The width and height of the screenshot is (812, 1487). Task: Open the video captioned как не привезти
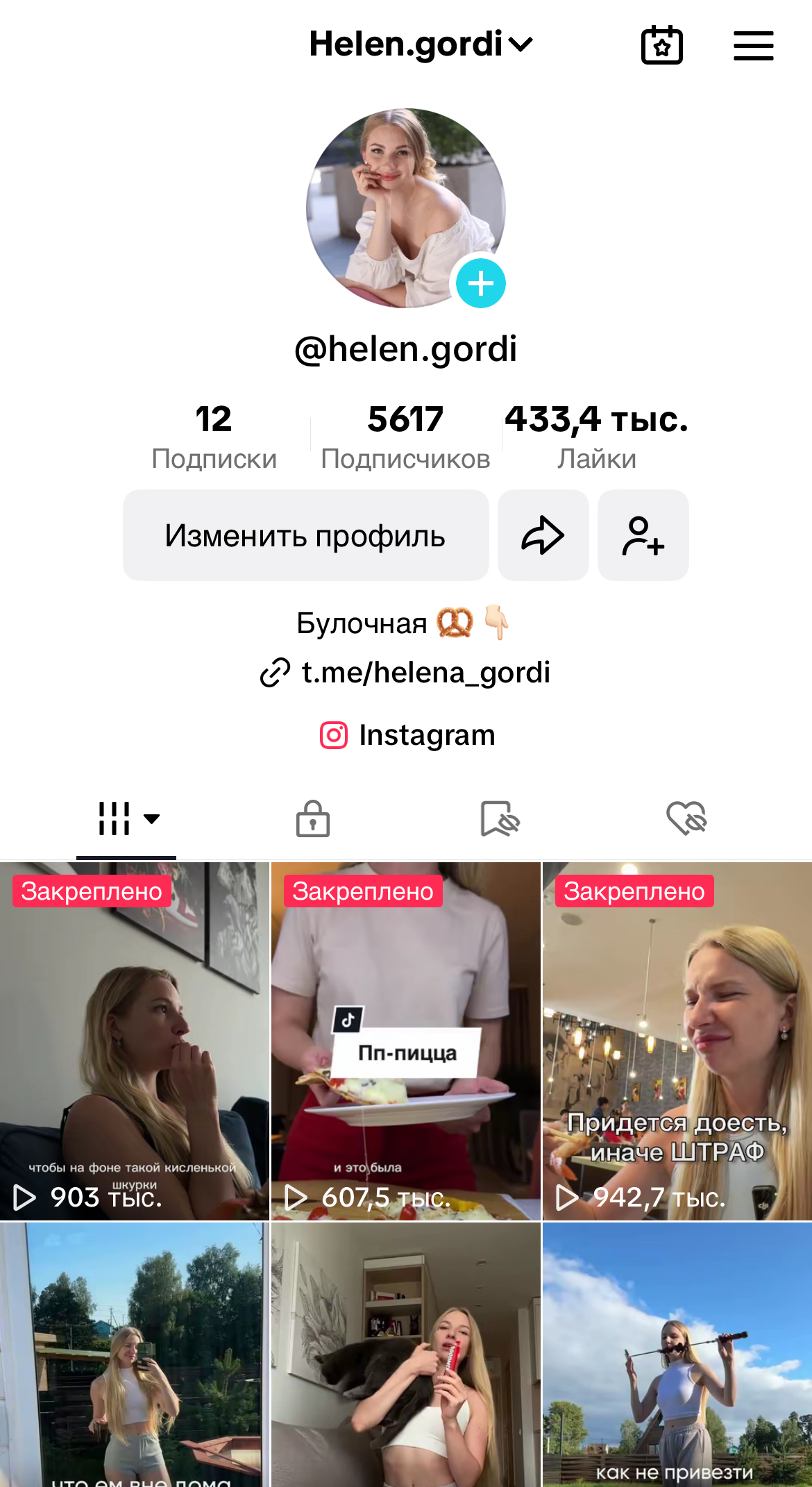point(677,1354)
